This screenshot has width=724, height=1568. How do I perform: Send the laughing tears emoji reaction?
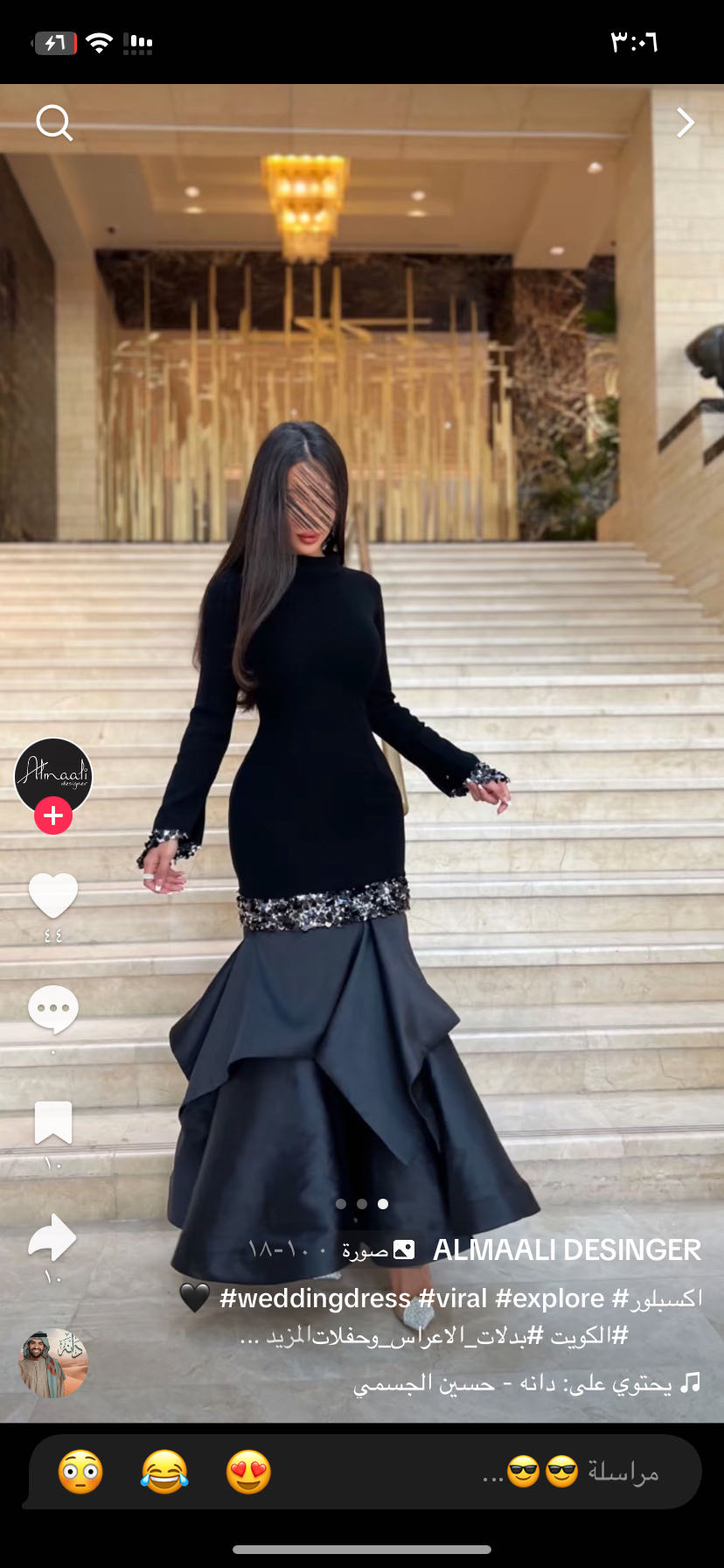click(164, 1473)
